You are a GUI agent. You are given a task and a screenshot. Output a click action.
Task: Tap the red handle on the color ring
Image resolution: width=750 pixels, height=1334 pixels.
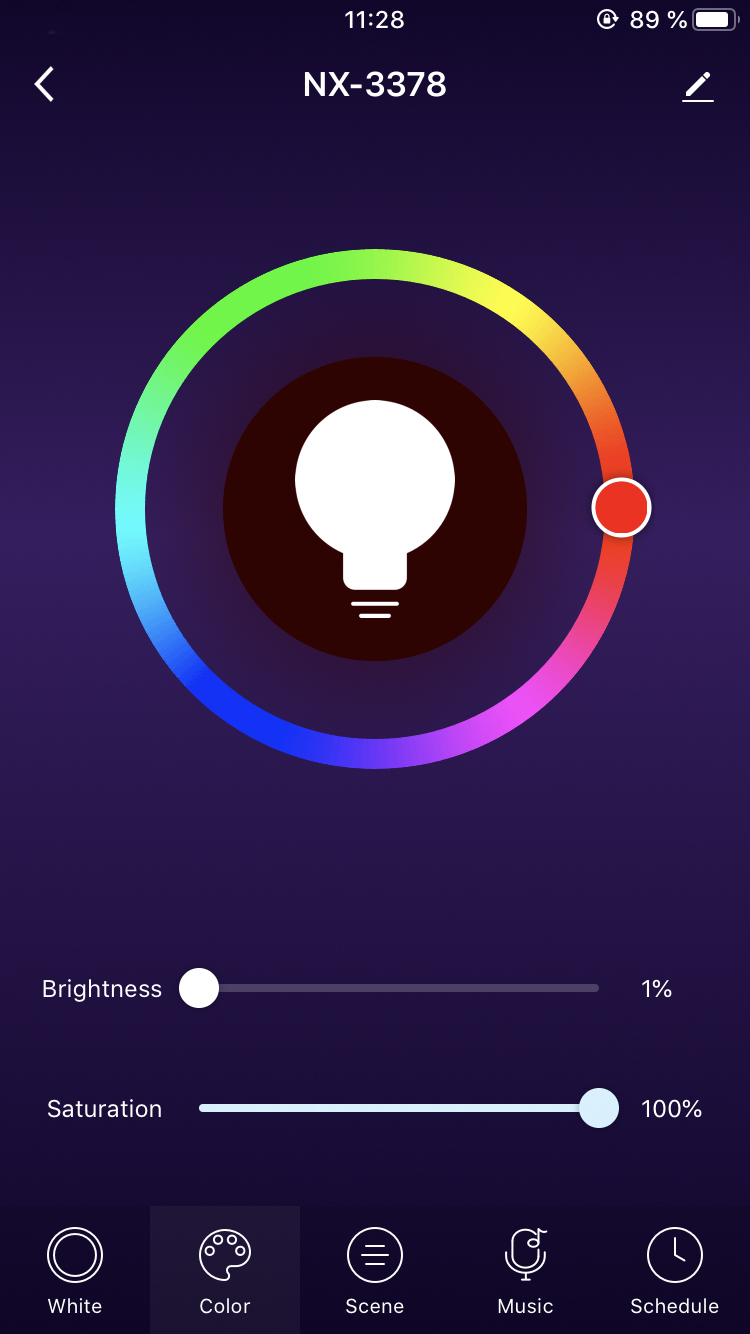[621, 508]
